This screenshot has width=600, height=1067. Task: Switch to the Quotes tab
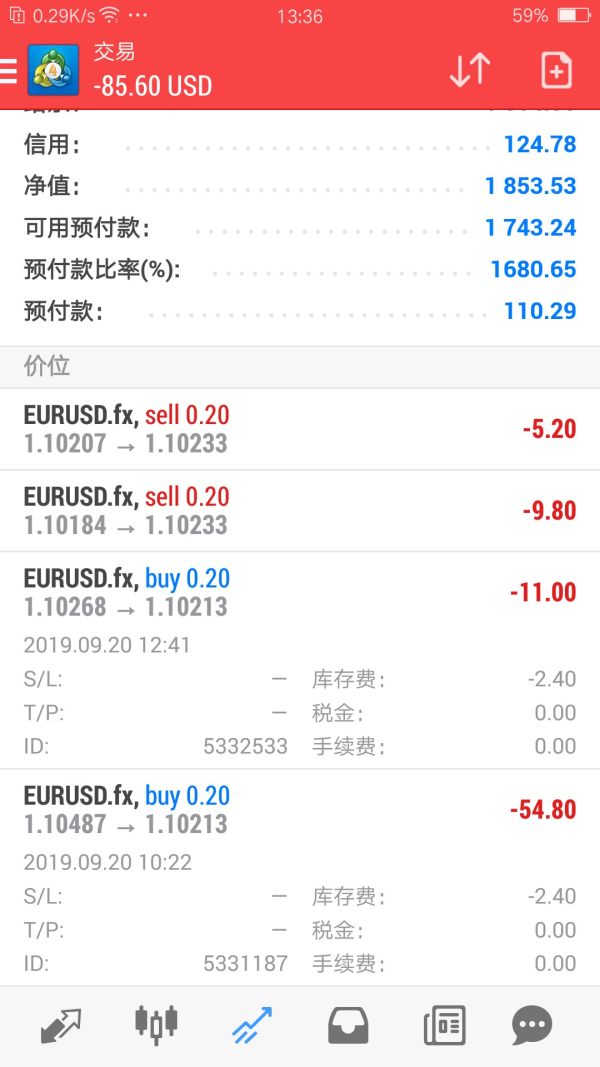click(x=61, y=1026)
